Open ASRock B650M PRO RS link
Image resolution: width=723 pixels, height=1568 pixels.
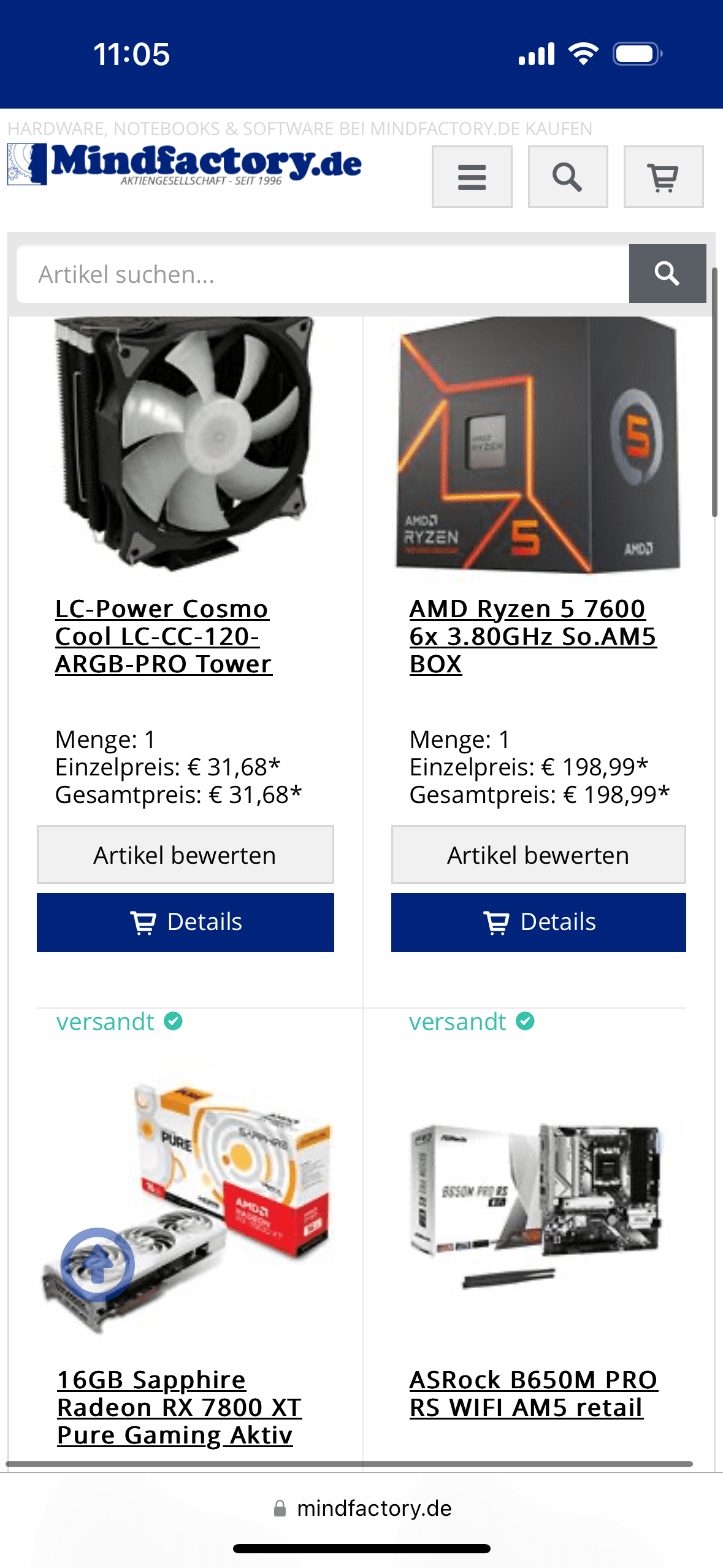point(534,1393)
